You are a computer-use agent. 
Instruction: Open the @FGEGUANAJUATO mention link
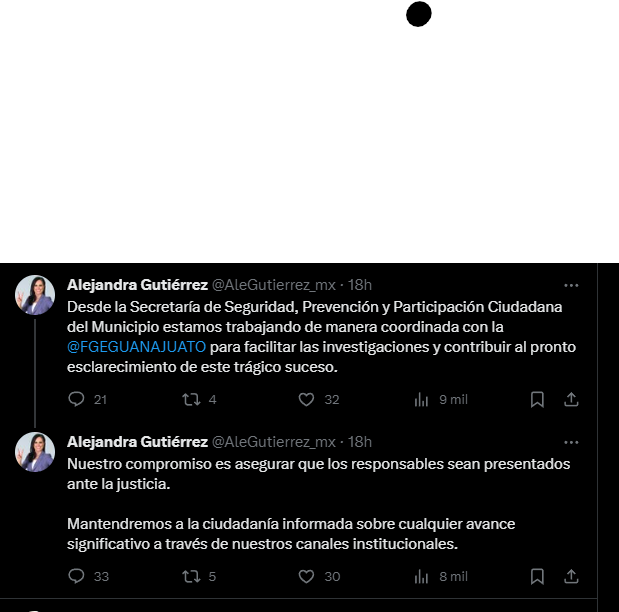[137, 347]
